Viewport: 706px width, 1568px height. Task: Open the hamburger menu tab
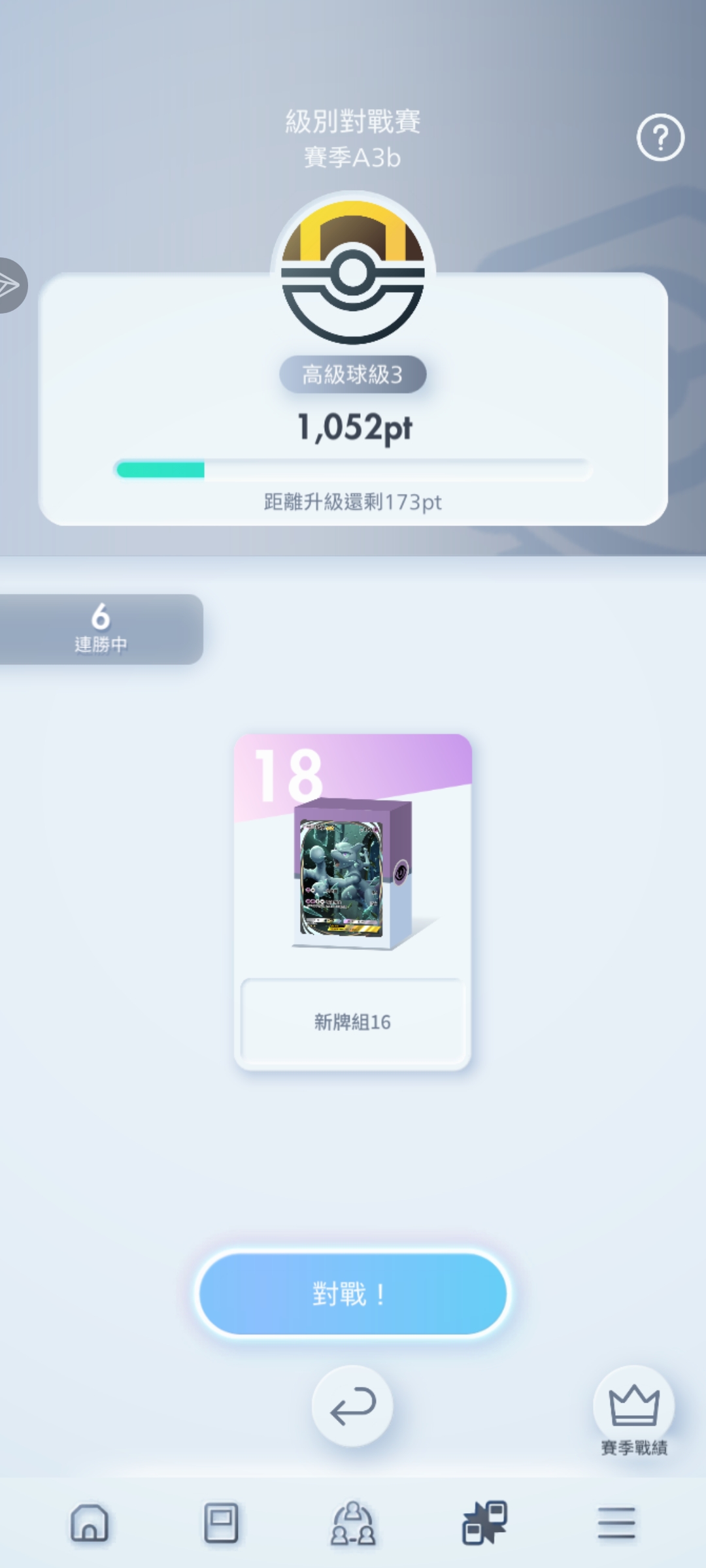[x=616, y=1524]
